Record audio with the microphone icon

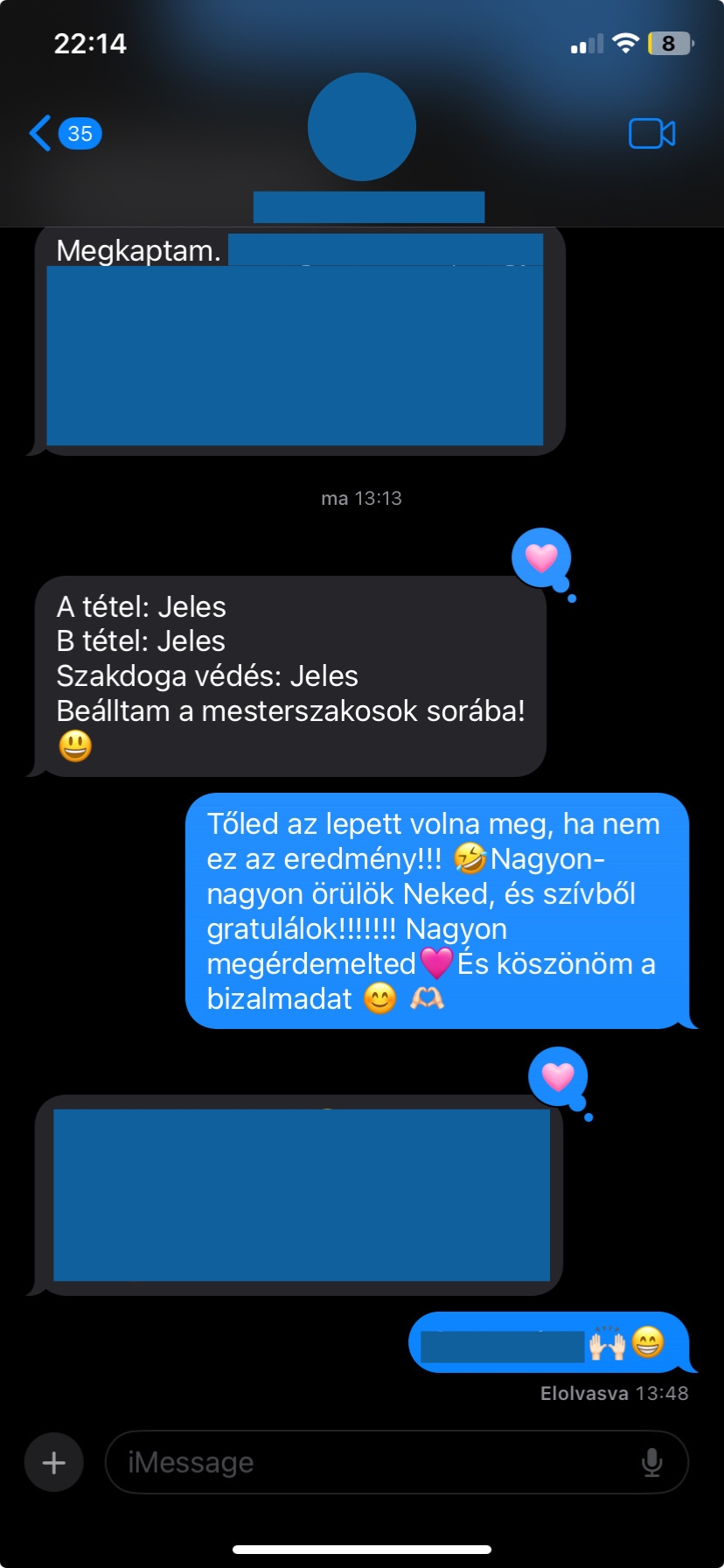pos(651,1462)
